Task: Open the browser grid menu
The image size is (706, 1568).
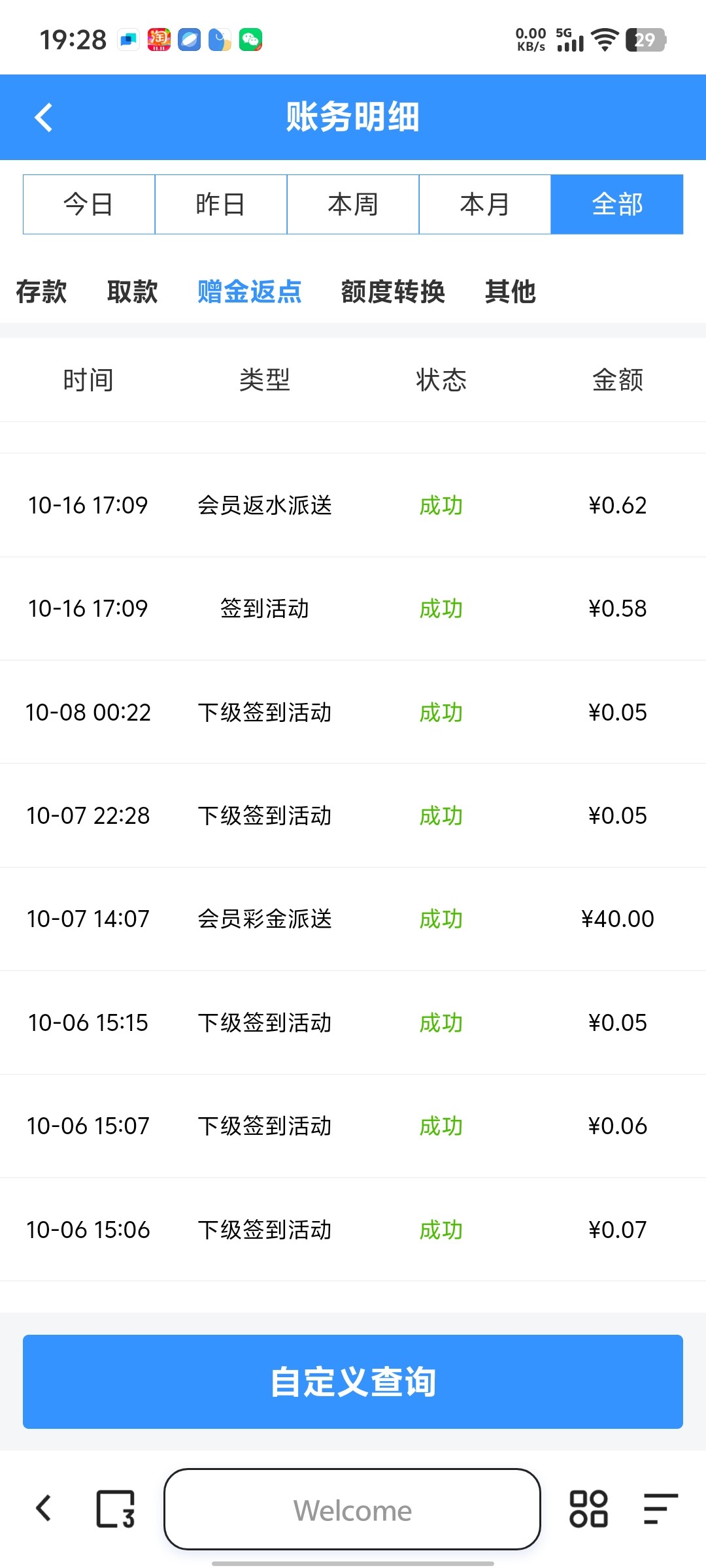Action: pos(588,1509)
